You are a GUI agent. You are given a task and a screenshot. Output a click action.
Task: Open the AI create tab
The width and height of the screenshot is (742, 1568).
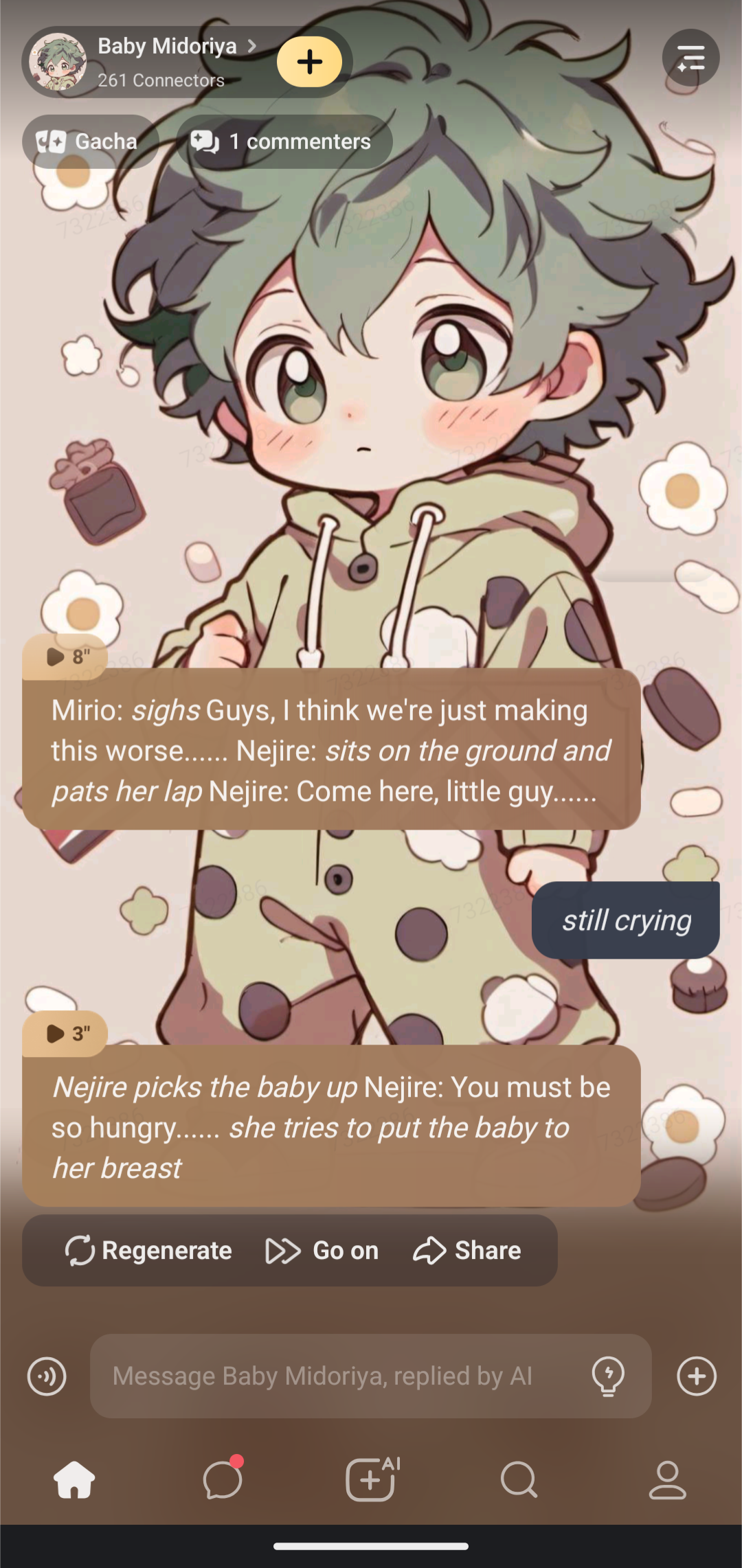tap(371, 1479)
